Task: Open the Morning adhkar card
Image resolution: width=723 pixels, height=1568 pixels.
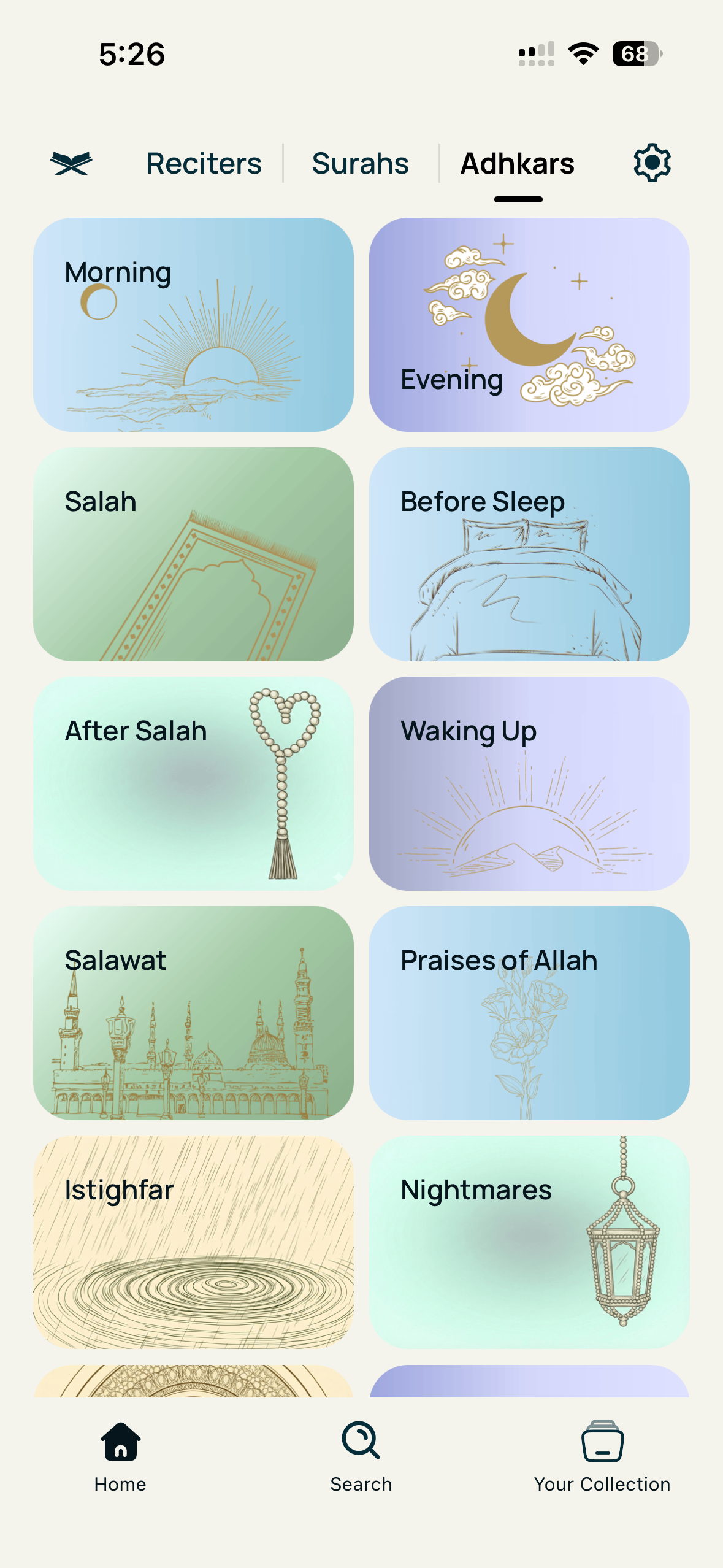Action: 193,325
